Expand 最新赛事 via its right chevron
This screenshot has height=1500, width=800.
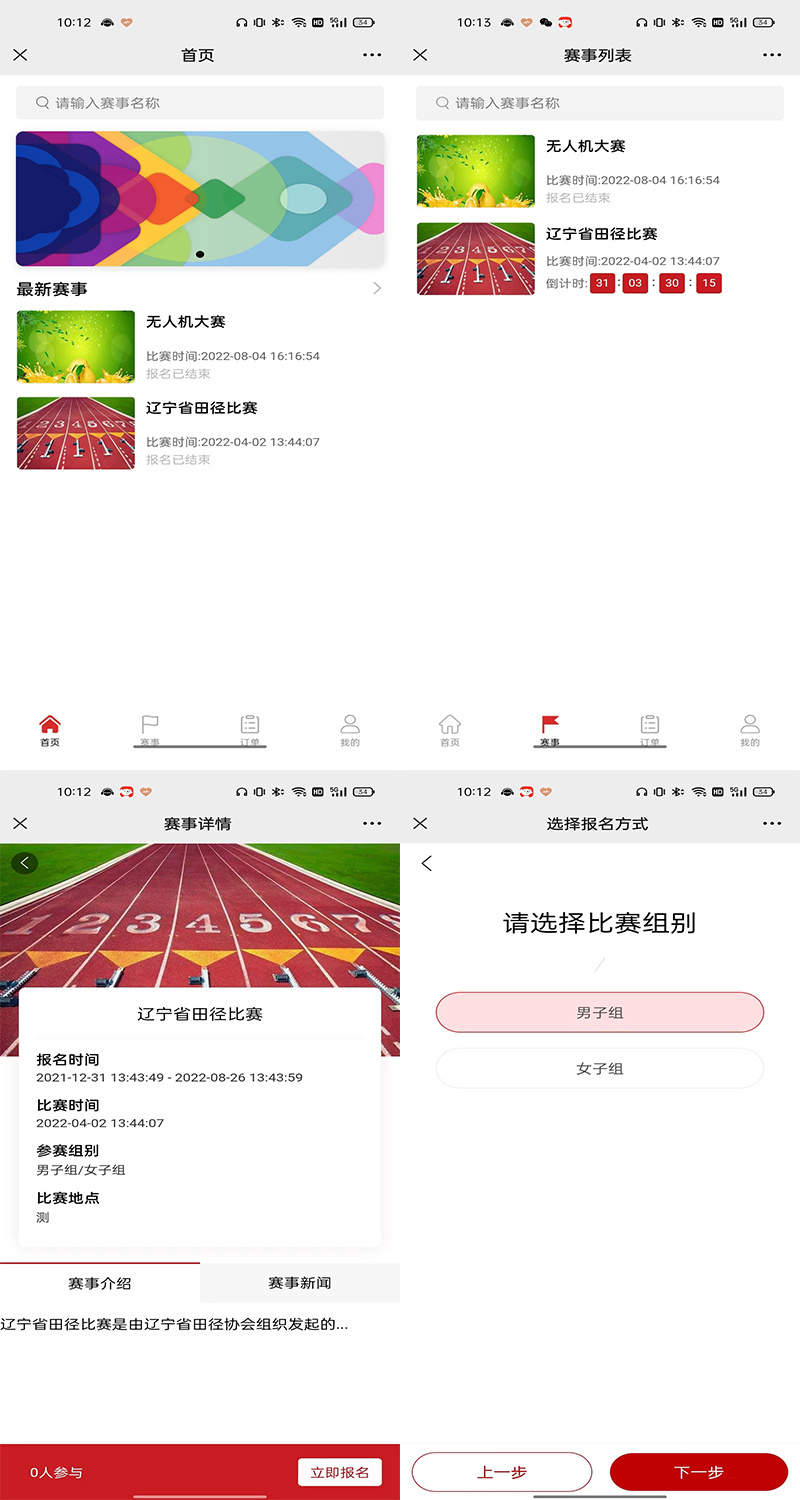coord(377,288)
